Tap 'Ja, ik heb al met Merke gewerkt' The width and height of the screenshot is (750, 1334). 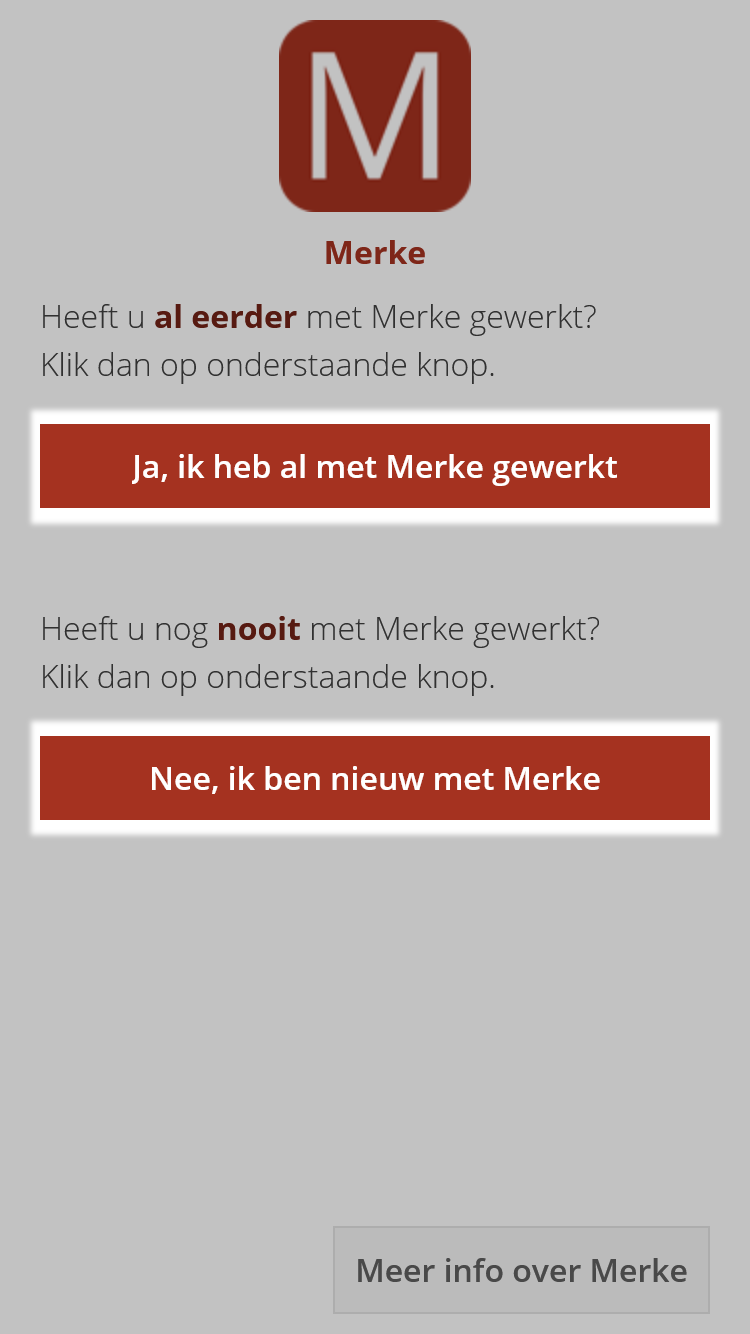tap(375, 466)
